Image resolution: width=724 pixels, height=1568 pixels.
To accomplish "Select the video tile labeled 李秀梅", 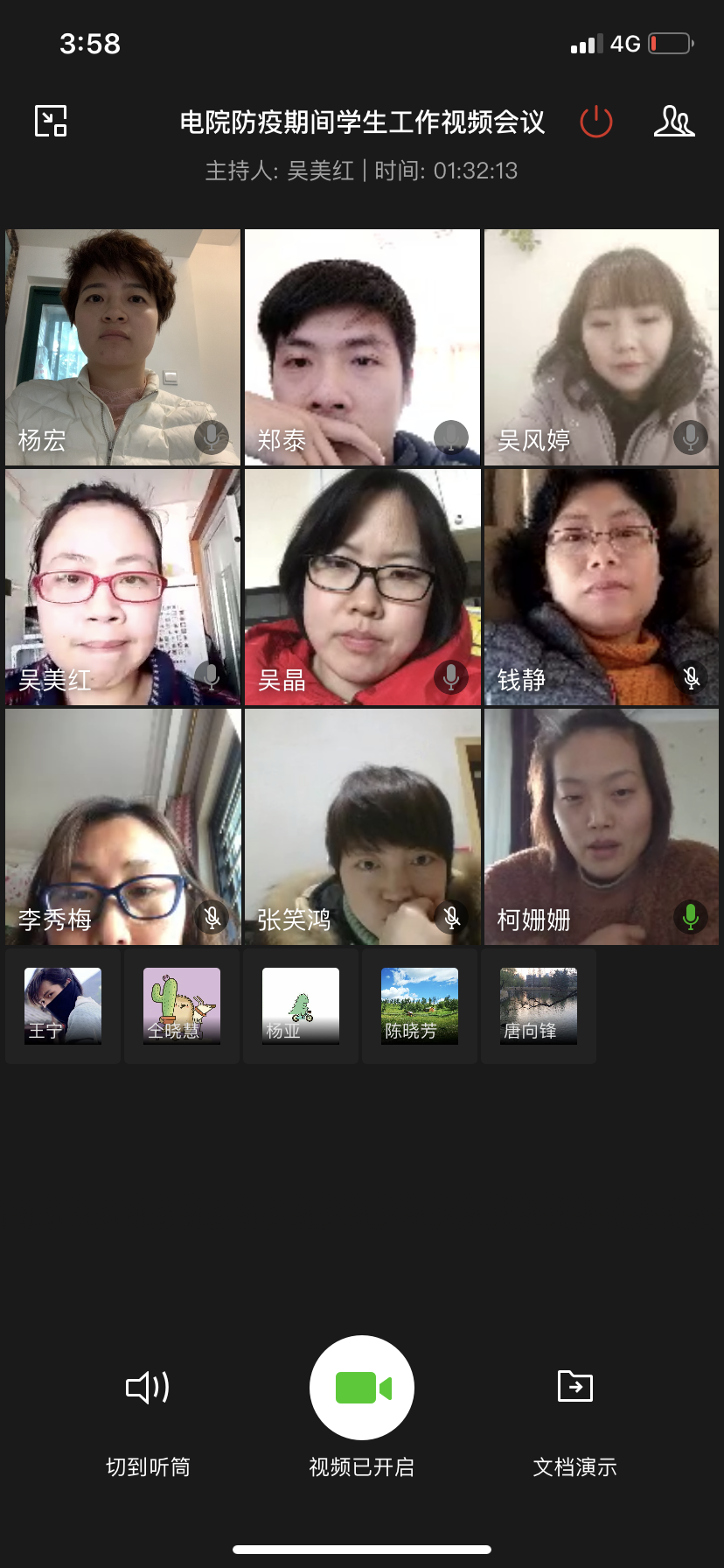I will (122, 827).
